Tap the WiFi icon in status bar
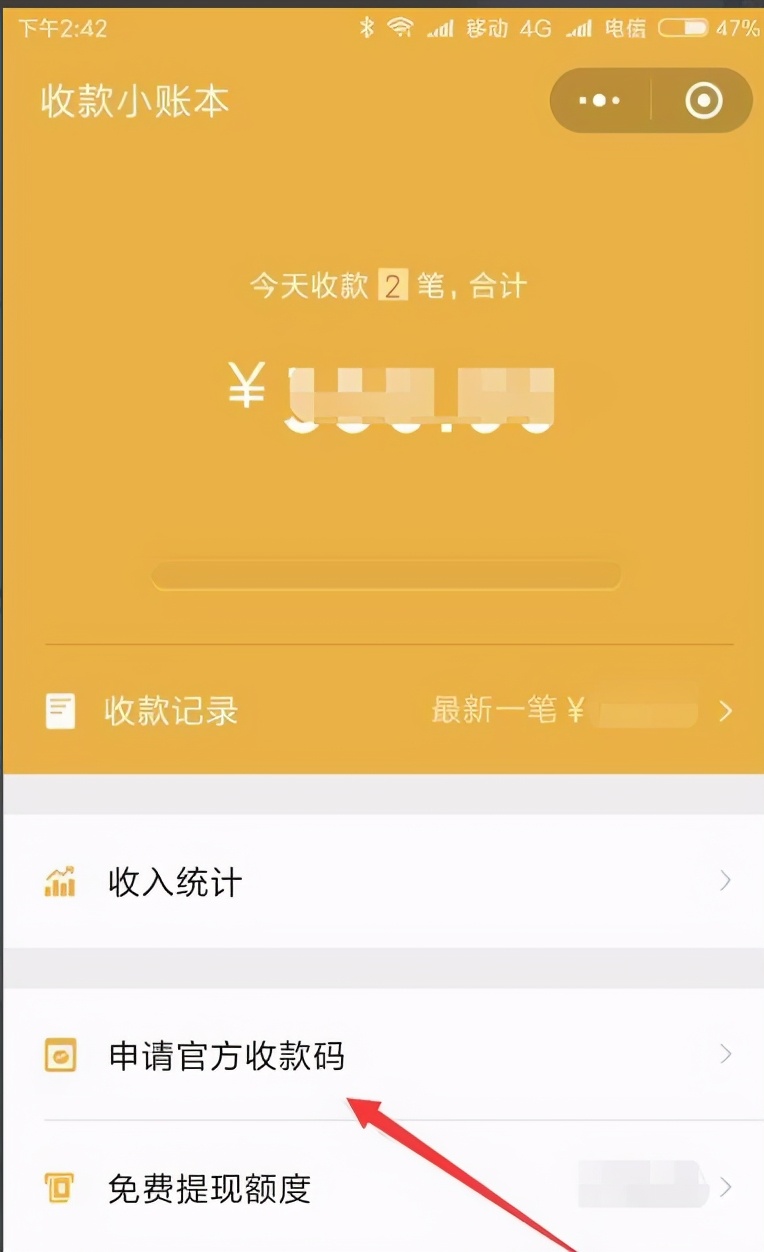Image resolution: width=764 pixels, height=1252 pixels. (402, 27)
